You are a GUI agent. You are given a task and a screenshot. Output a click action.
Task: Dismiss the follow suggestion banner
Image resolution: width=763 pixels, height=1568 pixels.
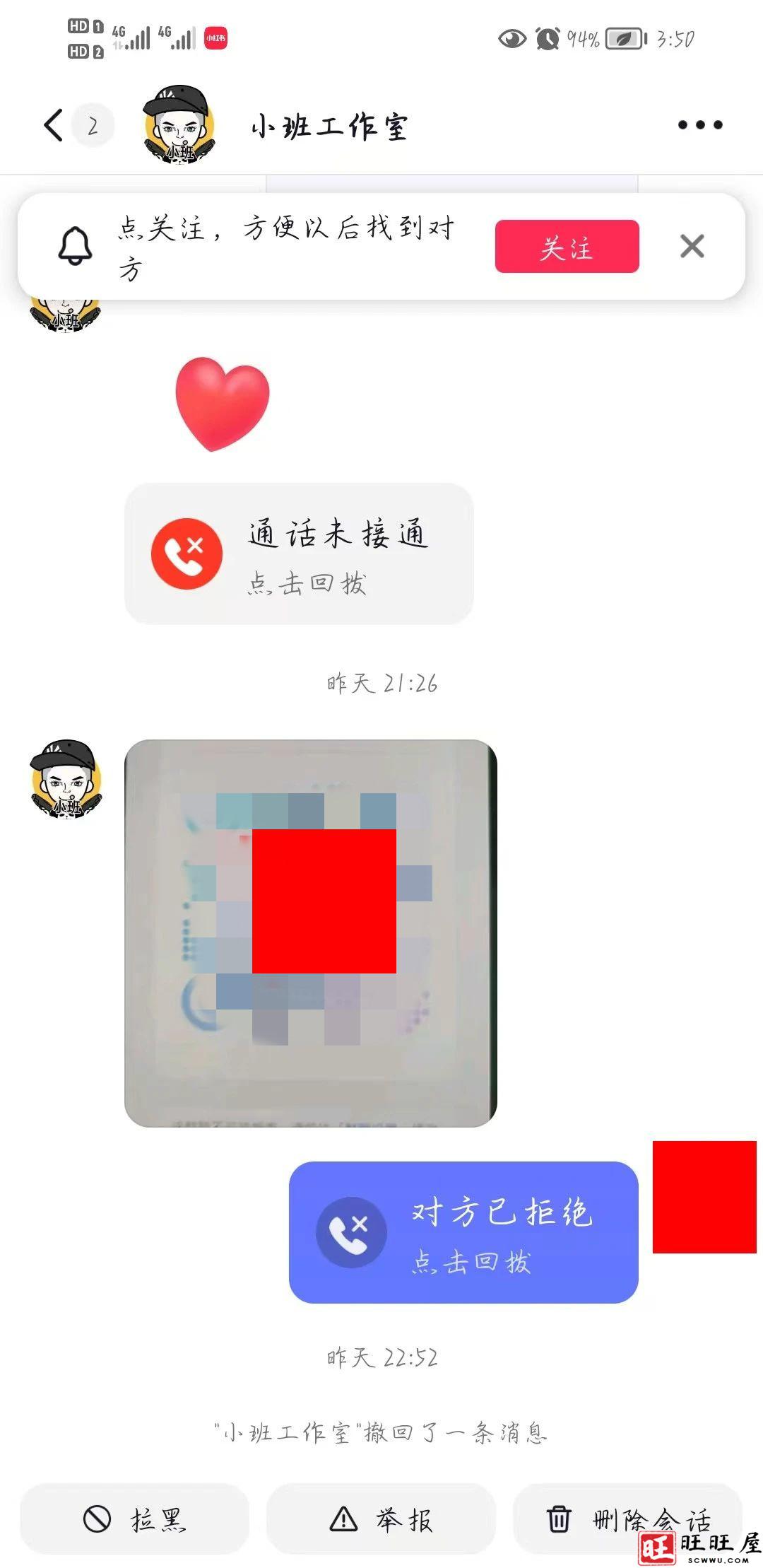[x=692, y=247]
